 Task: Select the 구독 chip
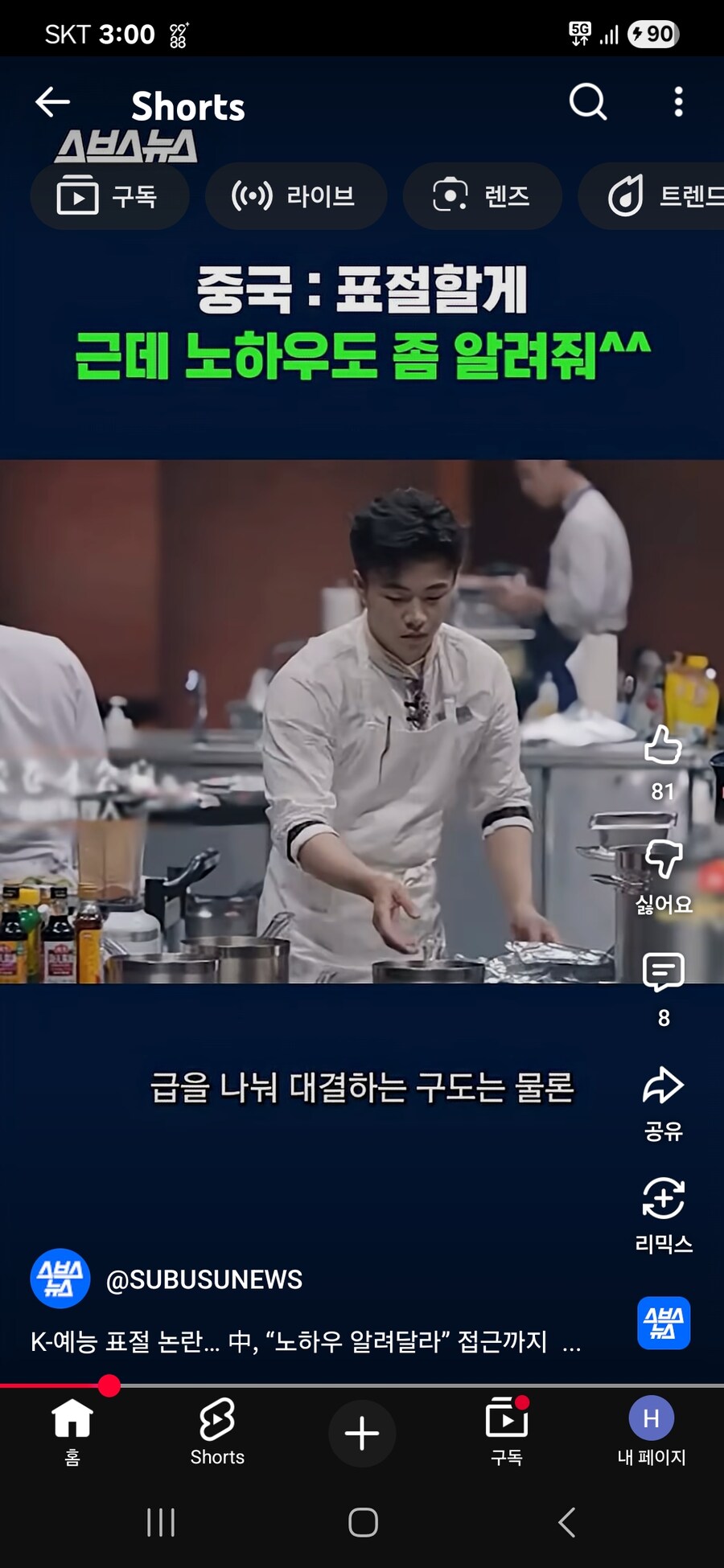[x=109, y=196]
